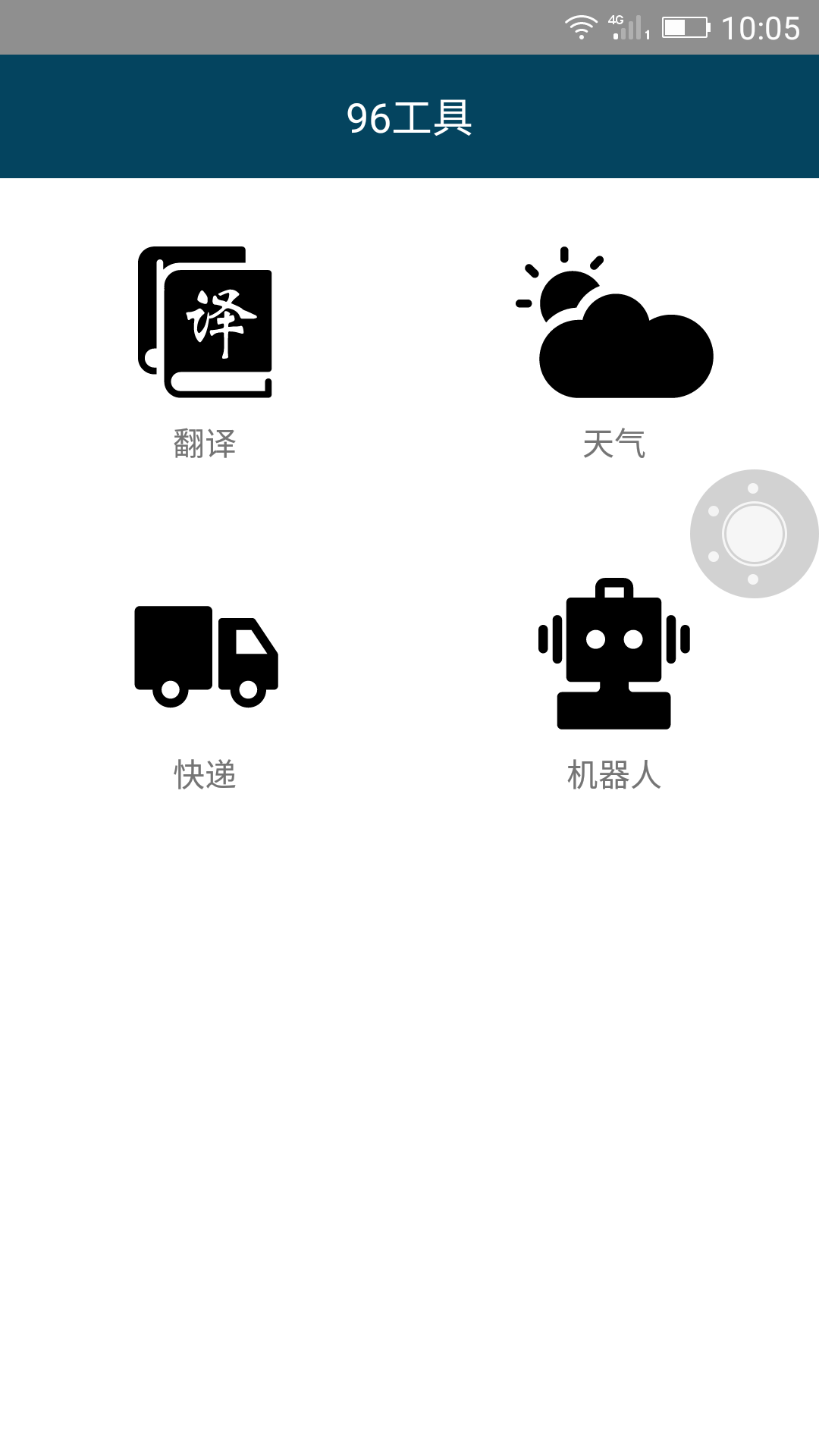Tap the floating assistive touch ball
This screenshot has height=1456, width=819.
tap(753, 534)
